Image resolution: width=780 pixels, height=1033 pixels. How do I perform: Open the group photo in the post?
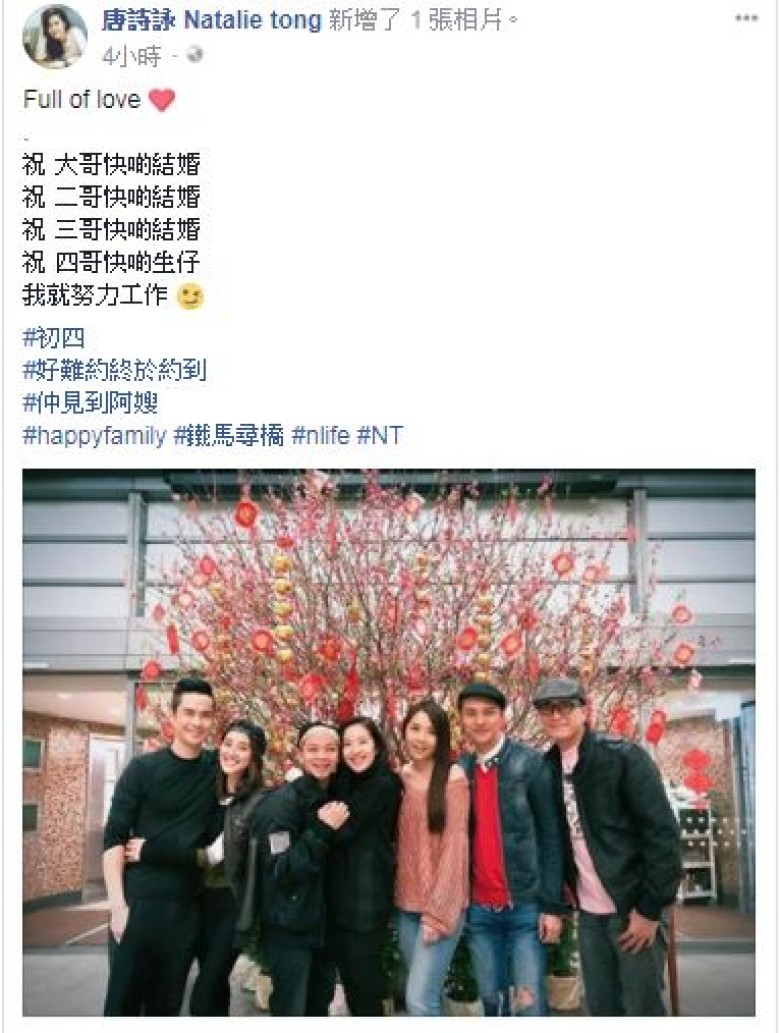389,742
